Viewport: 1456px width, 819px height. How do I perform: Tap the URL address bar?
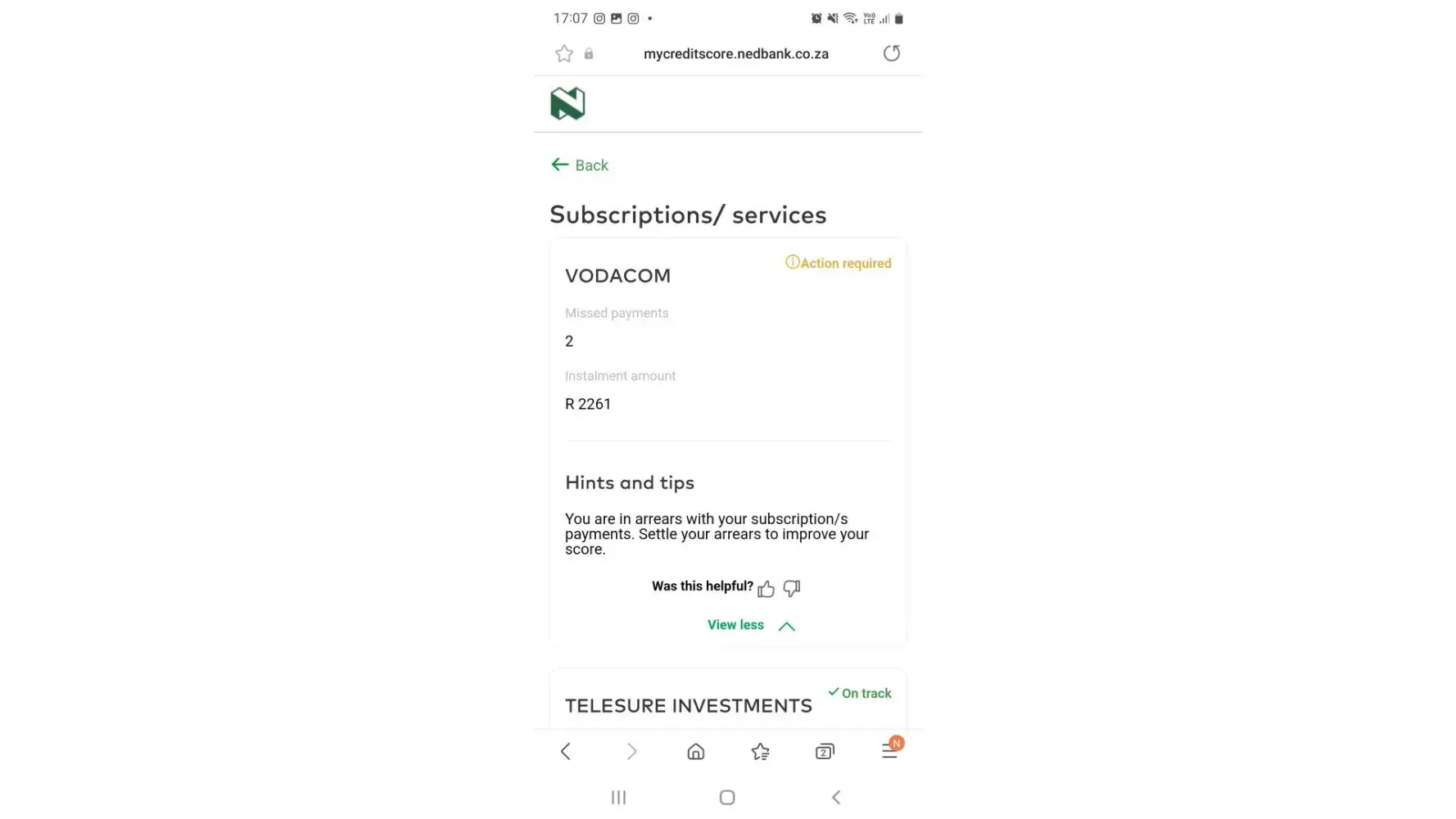click(735, 54)
